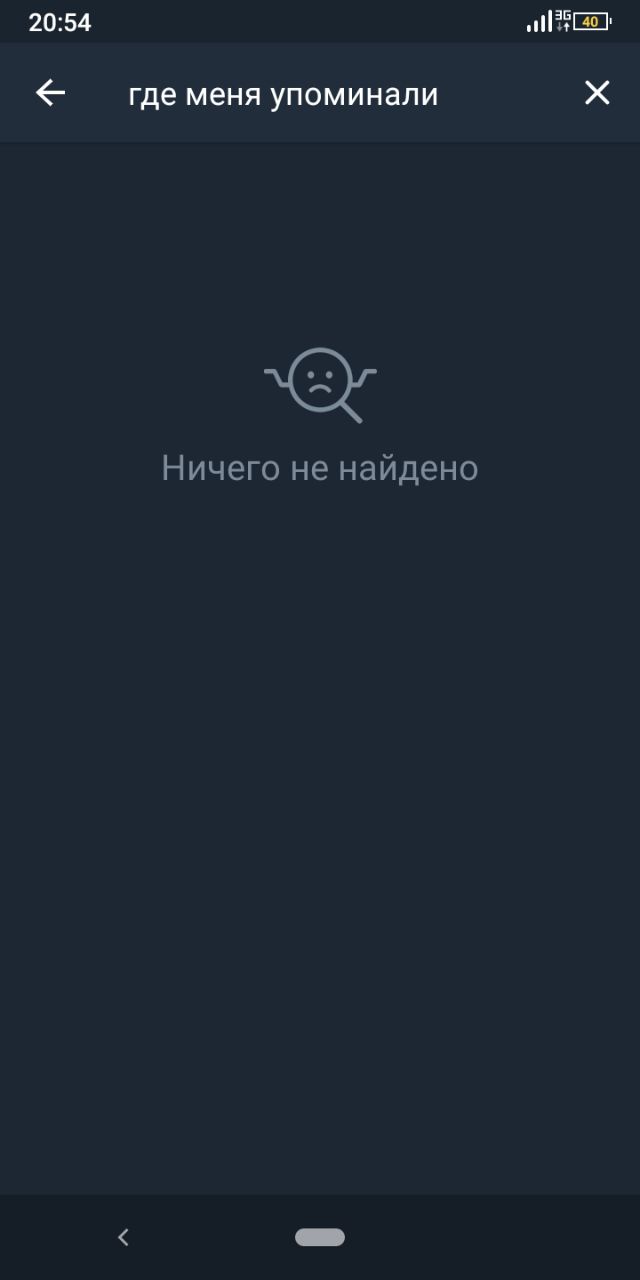Edit the search text "где меня упоминали"
Screen dimensions: 640x1280
(283, 95)
